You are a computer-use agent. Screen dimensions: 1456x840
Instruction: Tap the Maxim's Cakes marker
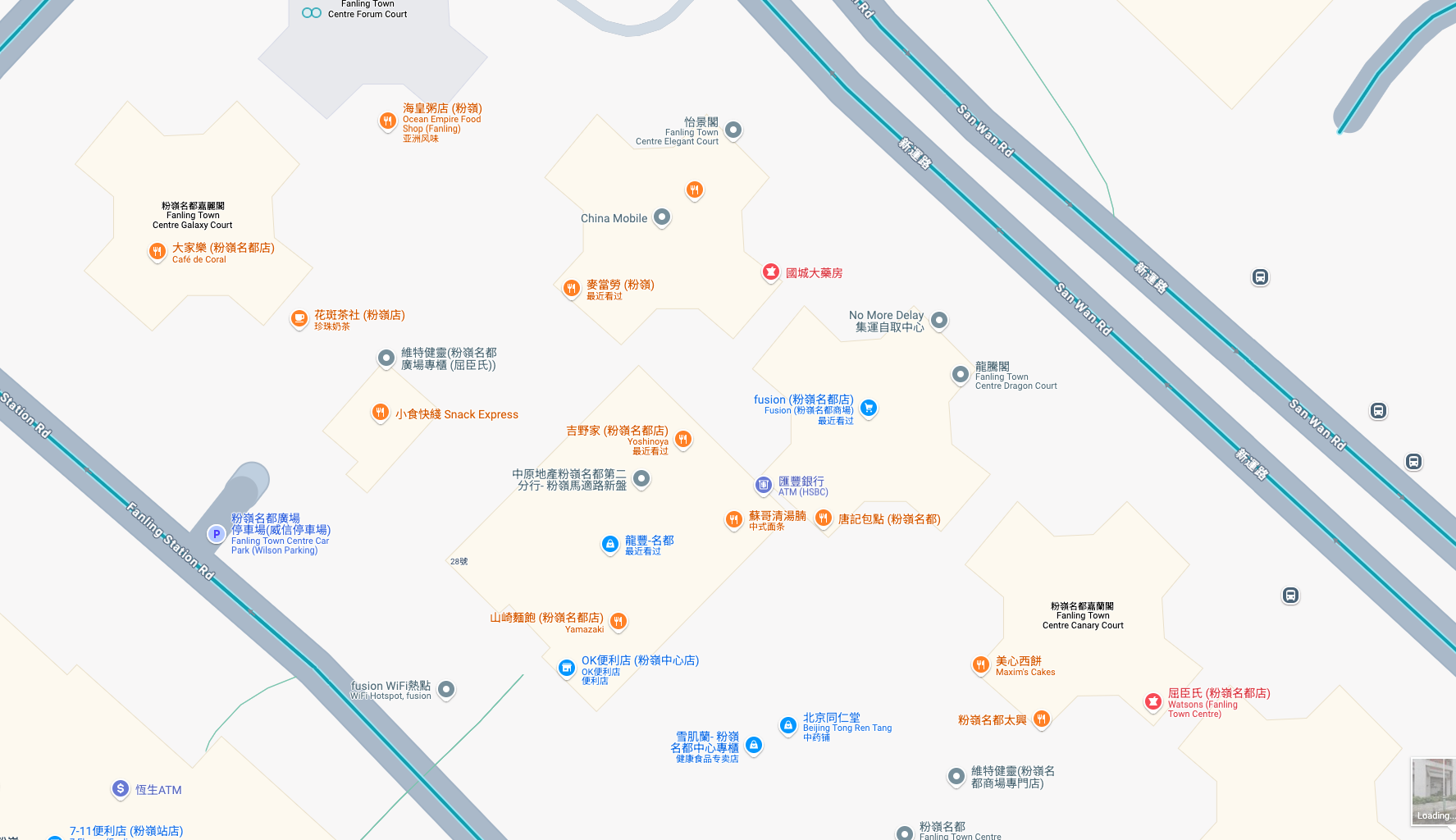980,664
